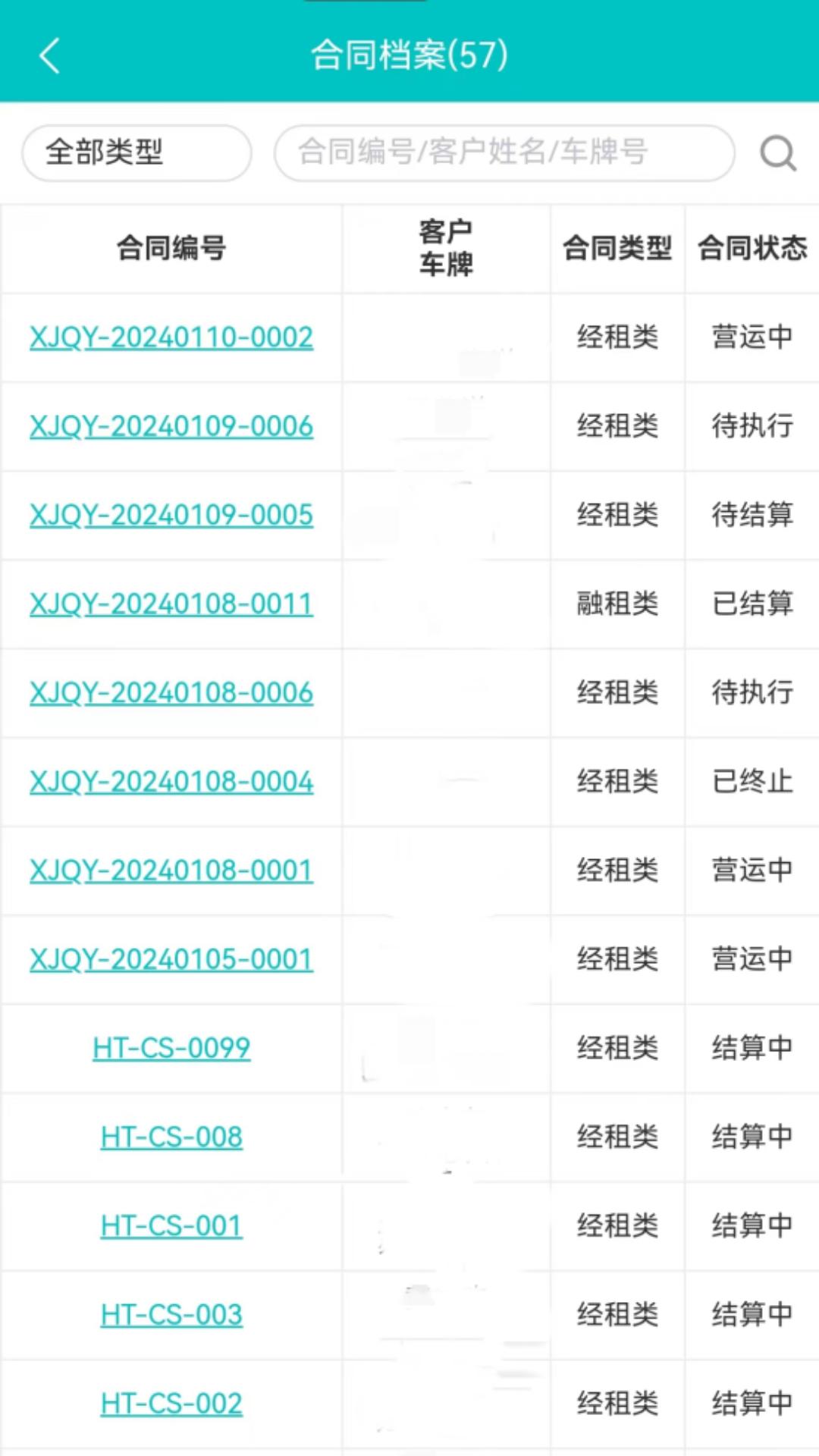
Task: Tap the contract number search field
Action: pos(504,152)
